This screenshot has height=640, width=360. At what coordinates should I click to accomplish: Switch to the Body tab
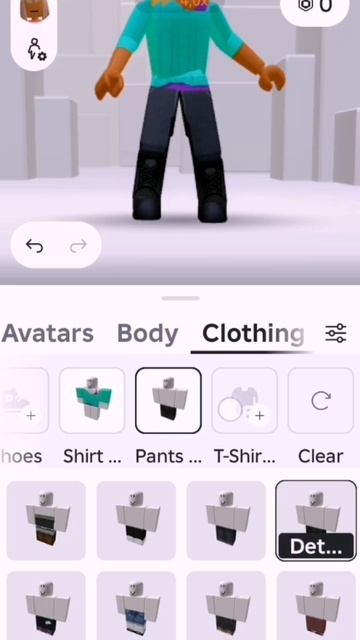coord(147,333)
